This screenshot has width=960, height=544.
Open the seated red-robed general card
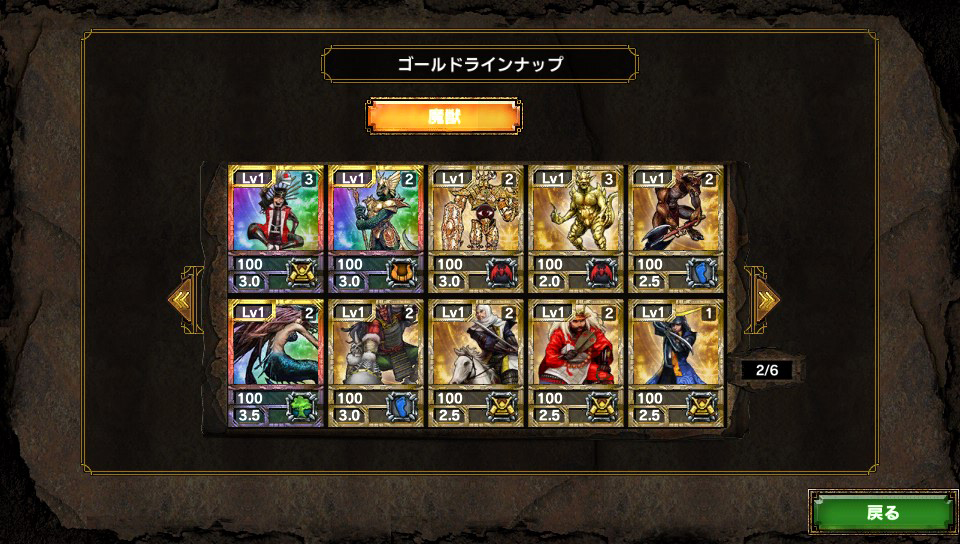point(576,362)
